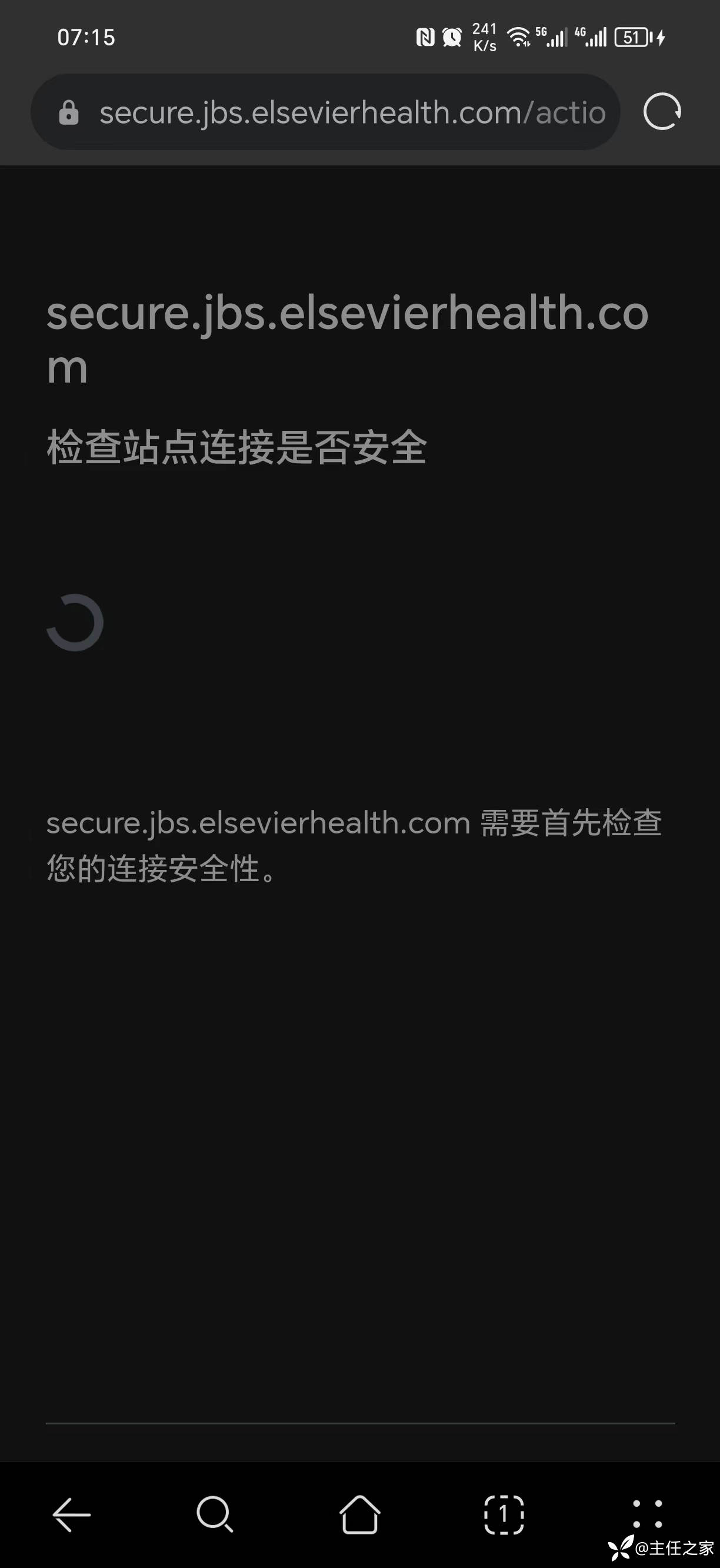
Task: Open the tab switcher showing 1 tab
Action: [504, 1514]
